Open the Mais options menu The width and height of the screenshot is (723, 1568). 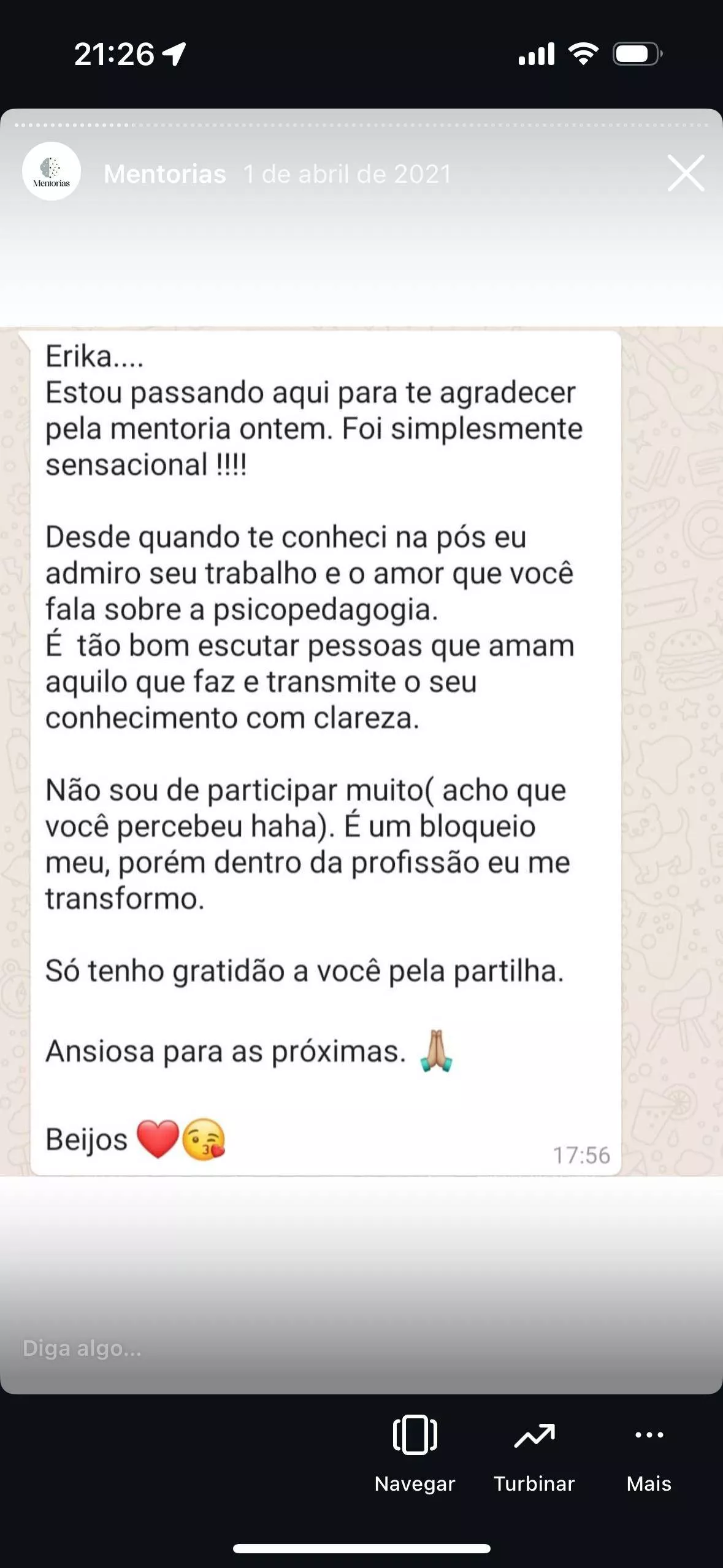click(648, 1454)
